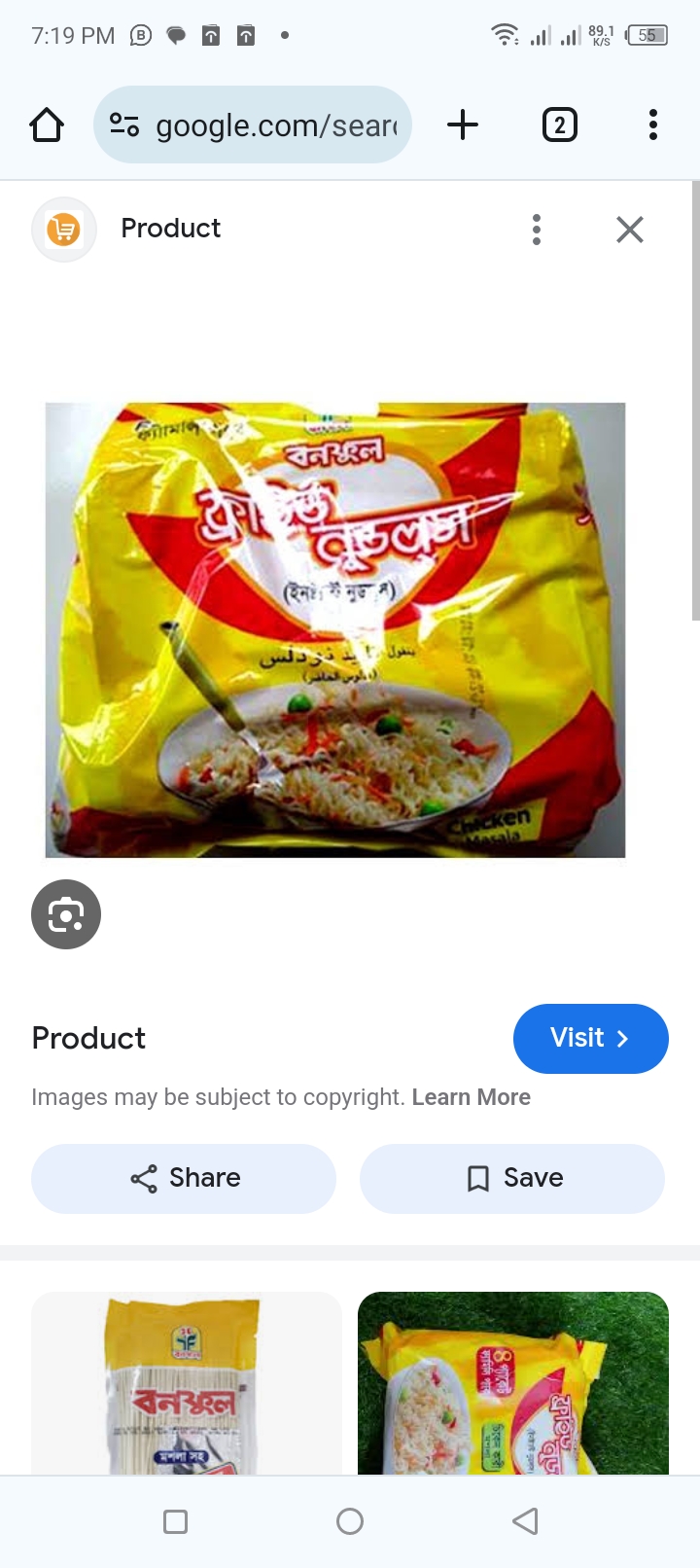The image size is (700, 1568).
Task: Tap the site permissions icon in address bar
Action: [122, 125]
